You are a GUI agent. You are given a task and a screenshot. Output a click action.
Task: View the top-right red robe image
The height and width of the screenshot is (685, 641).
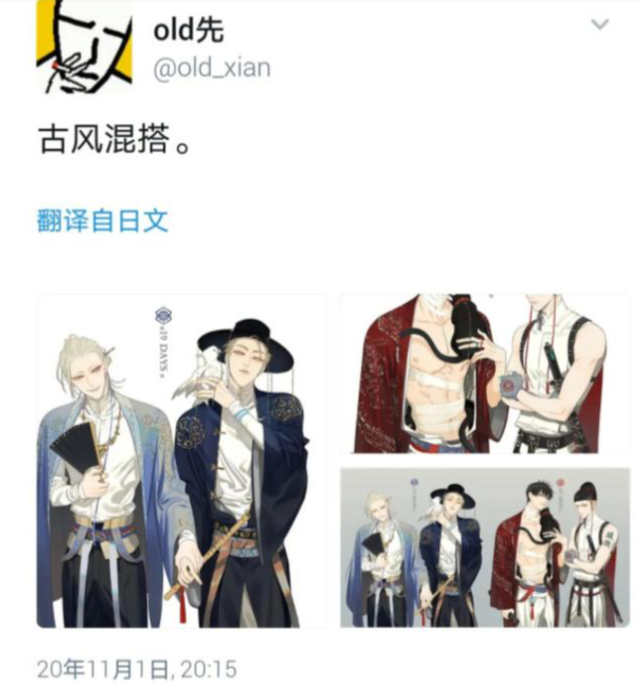(485, 374)
